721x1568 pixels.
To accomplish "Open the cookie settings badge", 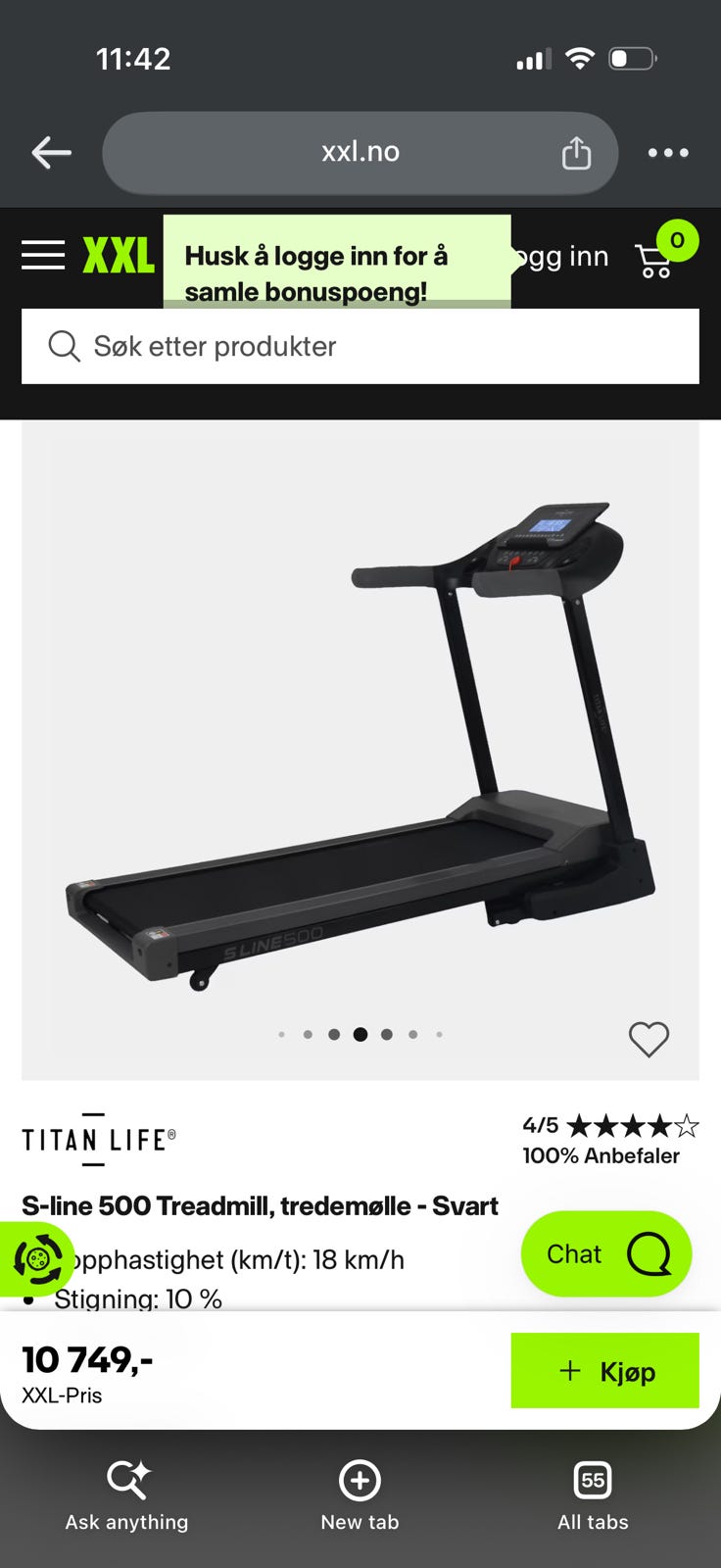I will click(x=36, y=1259).
